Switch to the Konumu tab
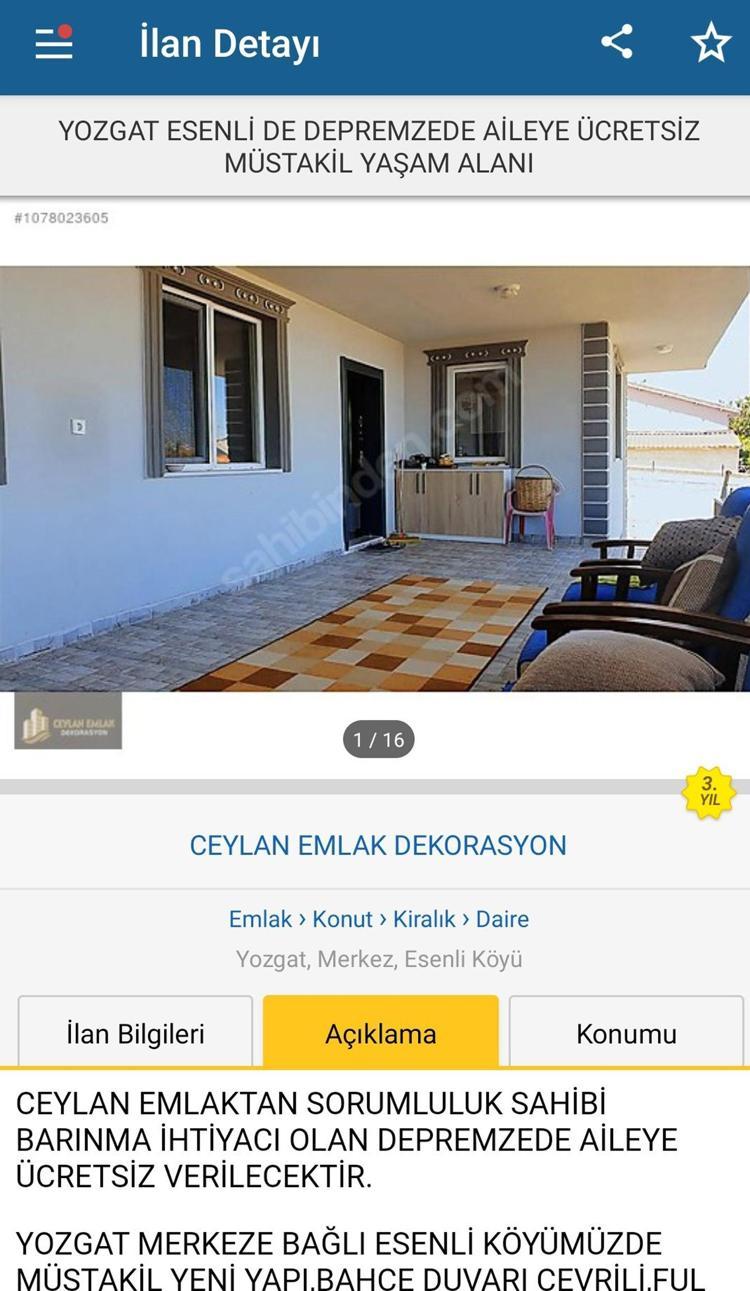The height and width of the screenshot is (1291, 750). click(x=626, y=1033)
